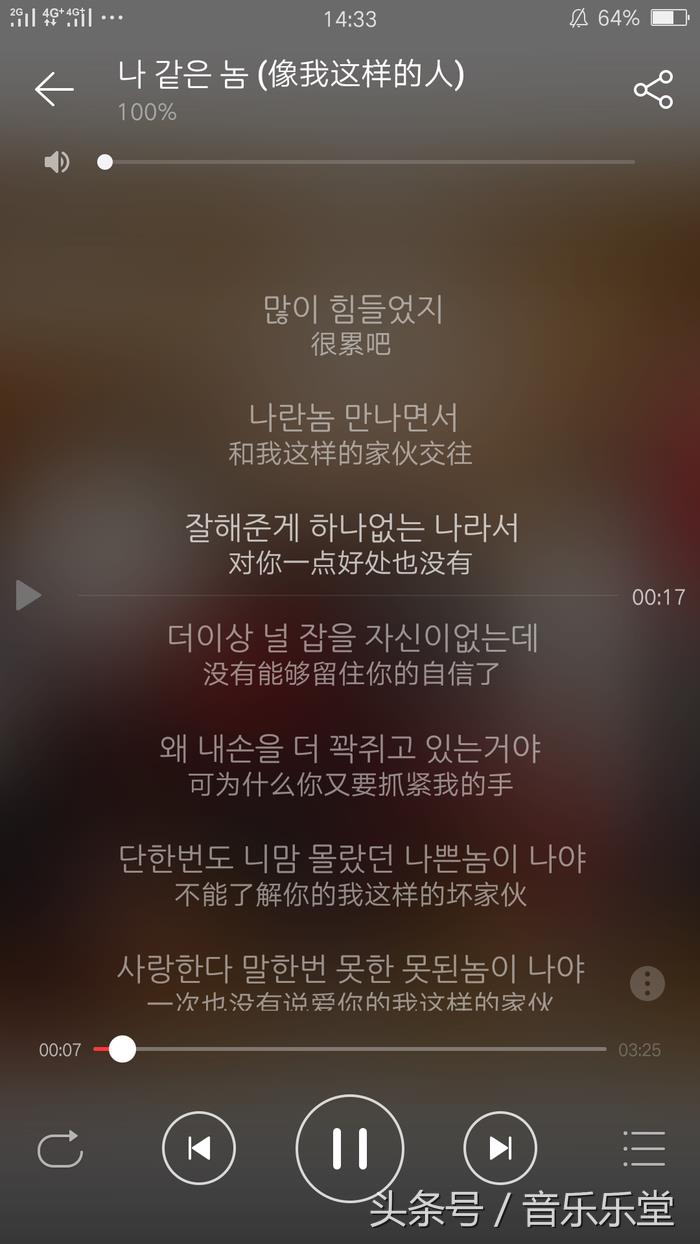The height and width of the screenshot is (1244, 700).
Task: Play from the 00:17 lyric position
Action: pyautogui.click(x=28, y=596)
